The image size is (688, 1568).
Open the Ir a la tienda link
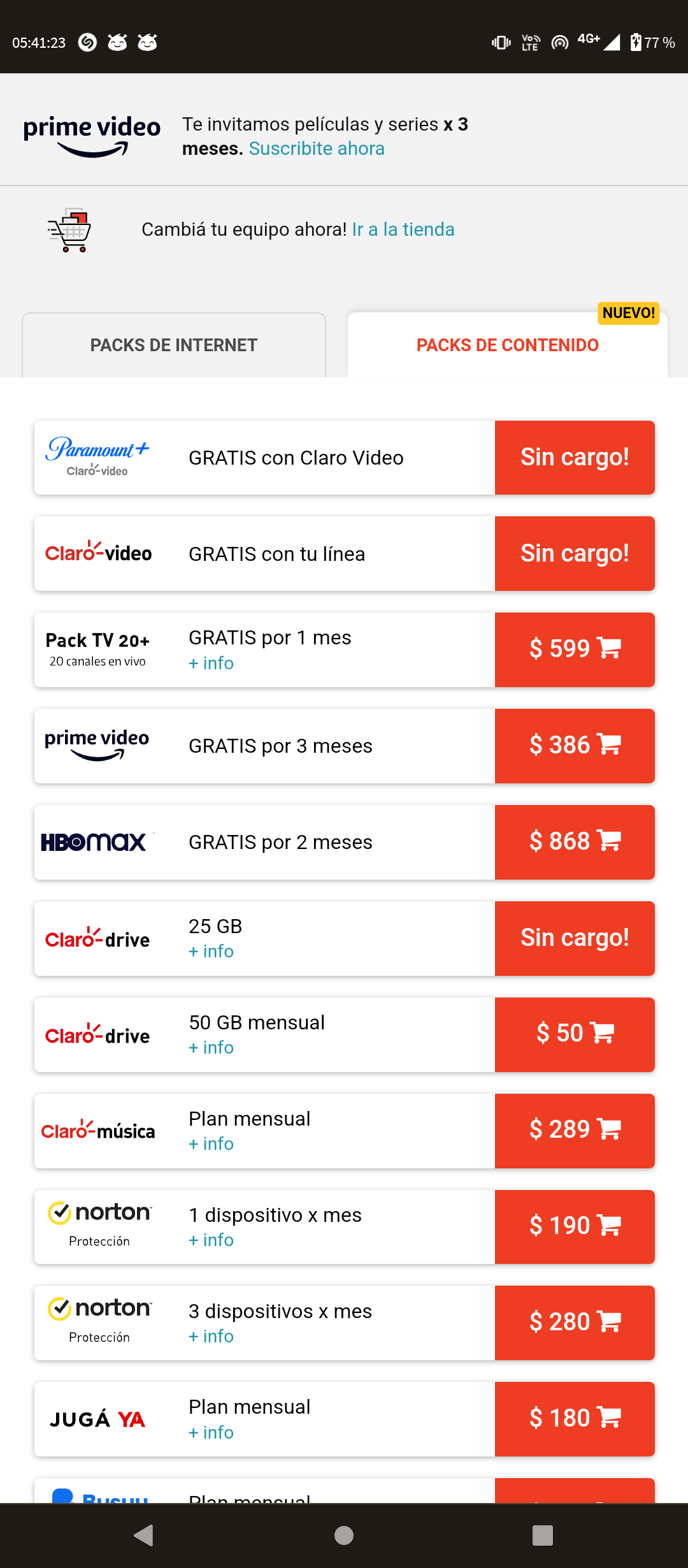(x=403, y=229)
